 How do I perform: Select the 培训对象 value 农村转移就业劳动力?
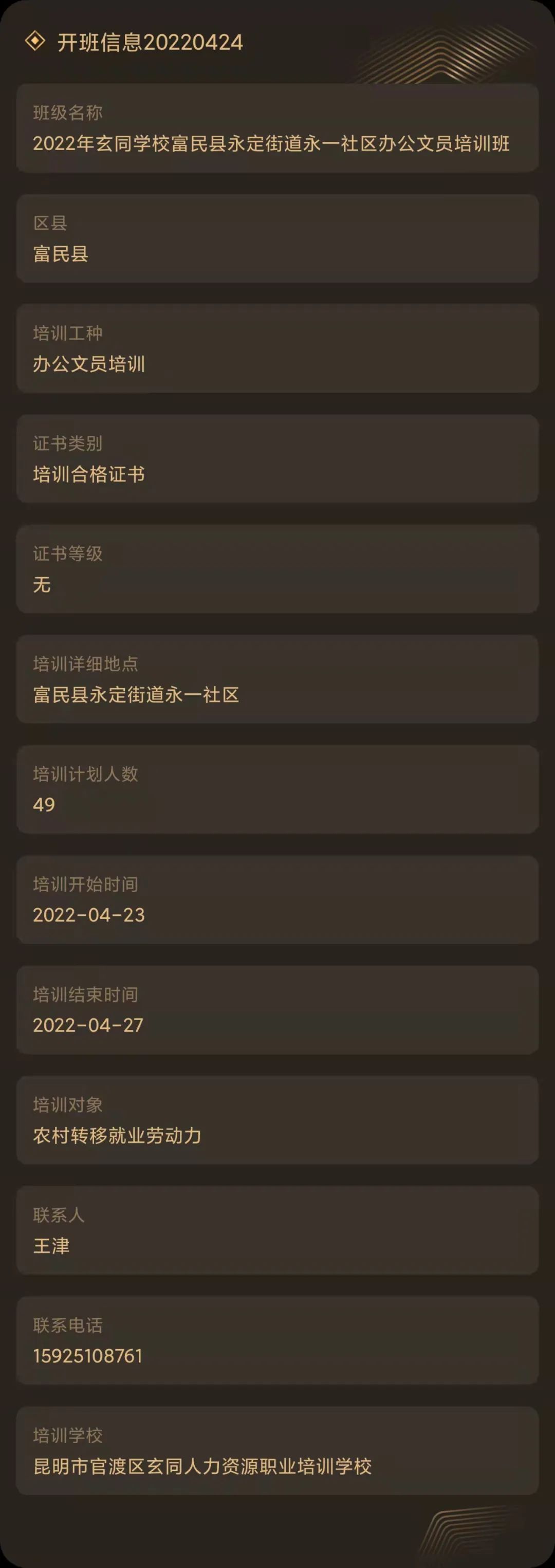tap(119, 1136)
